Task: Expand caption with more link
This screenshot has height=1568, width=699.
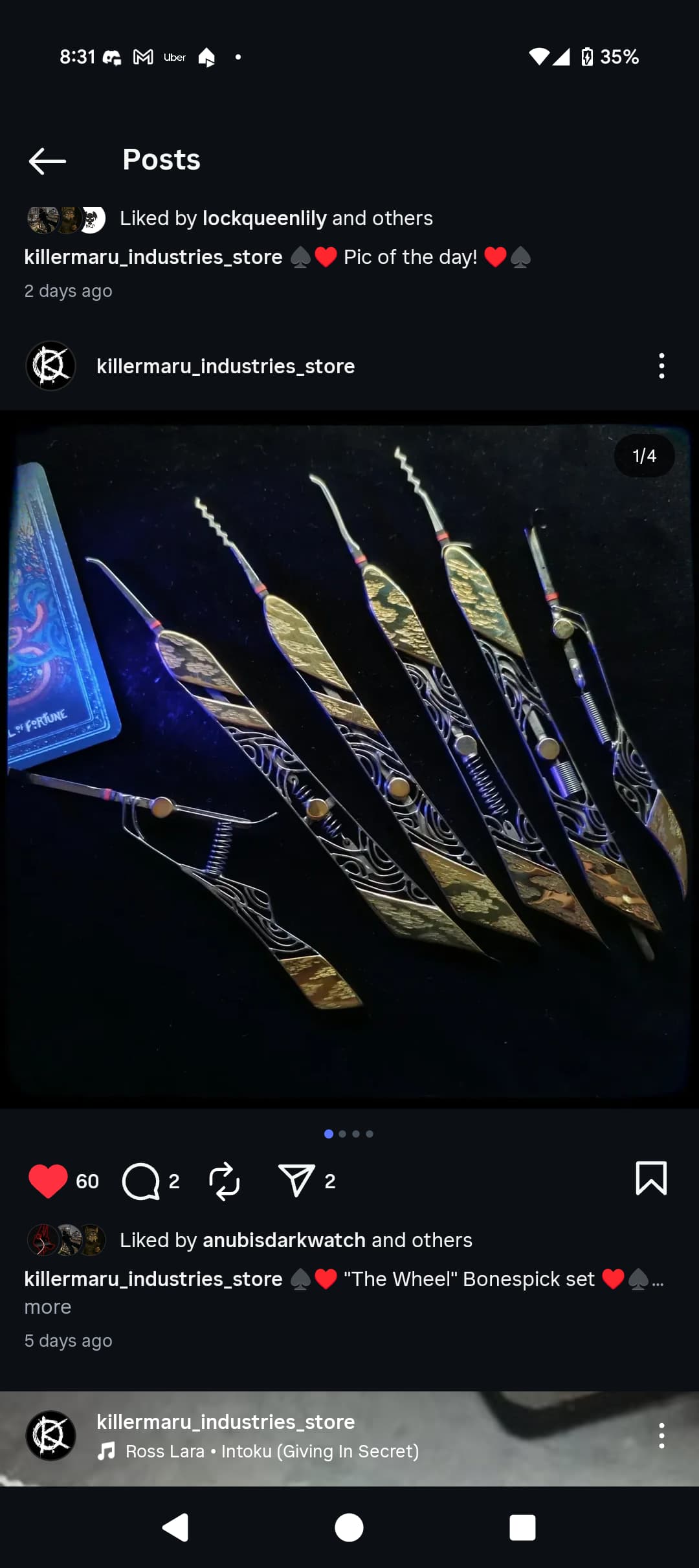Action: pos(47,1307)
